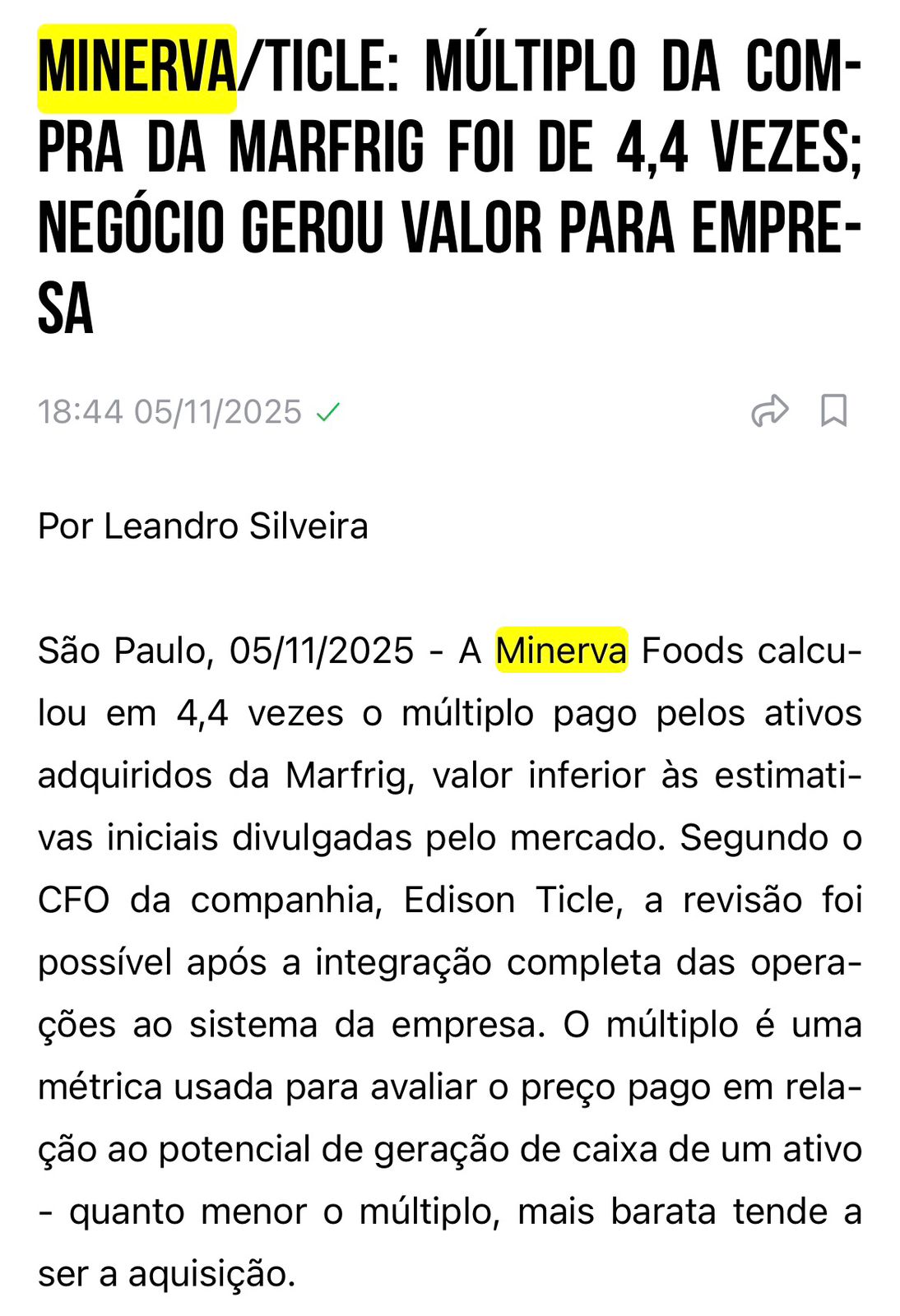Share this Minerva article
Screen dimensions: 900x1316
[770, 410]
